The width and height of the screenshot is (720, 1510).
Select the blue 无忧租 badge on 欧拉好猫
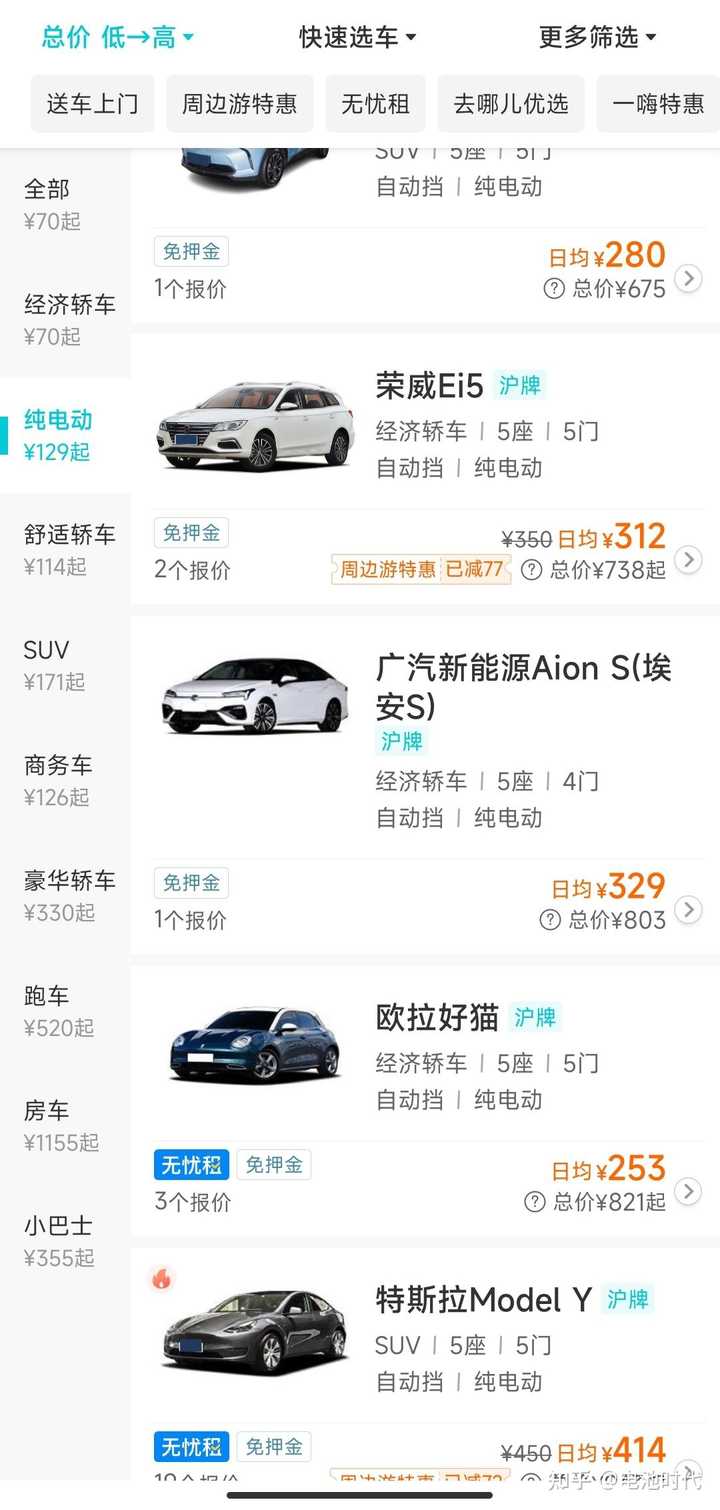pos(191,1164)
